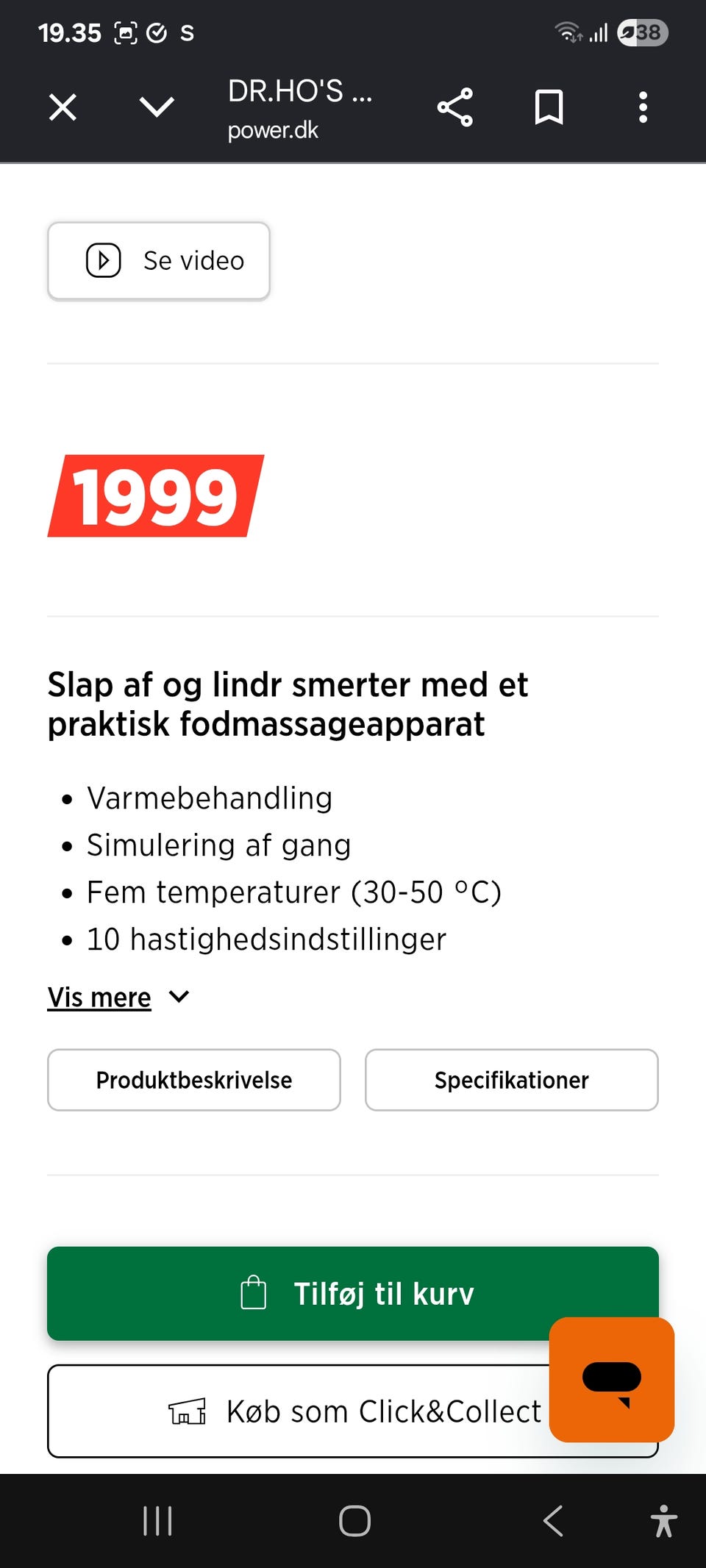
Task: Open the orange chat bubble
Action: pyautogui.click(x=612, y=1380)
